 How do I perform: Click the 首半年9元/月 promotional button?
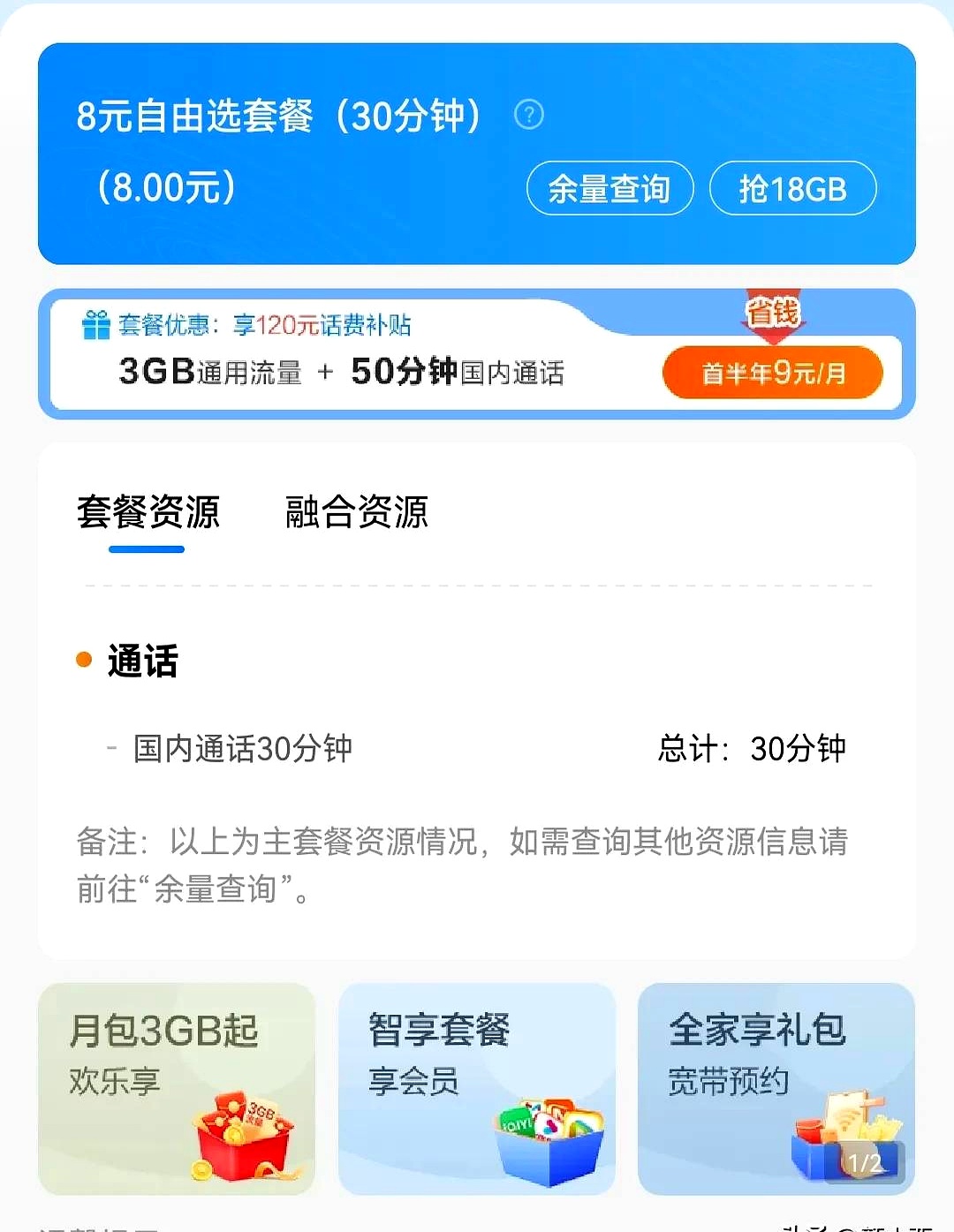[x=772, y=373]
